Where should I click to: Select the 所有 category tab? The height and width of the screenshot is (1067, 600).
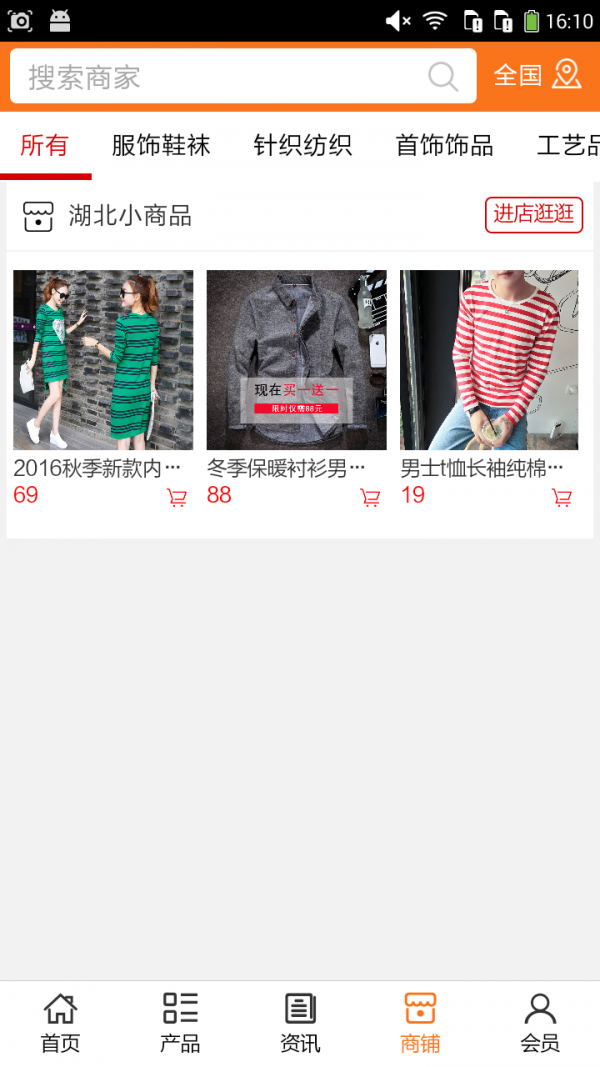coord(45,146)
